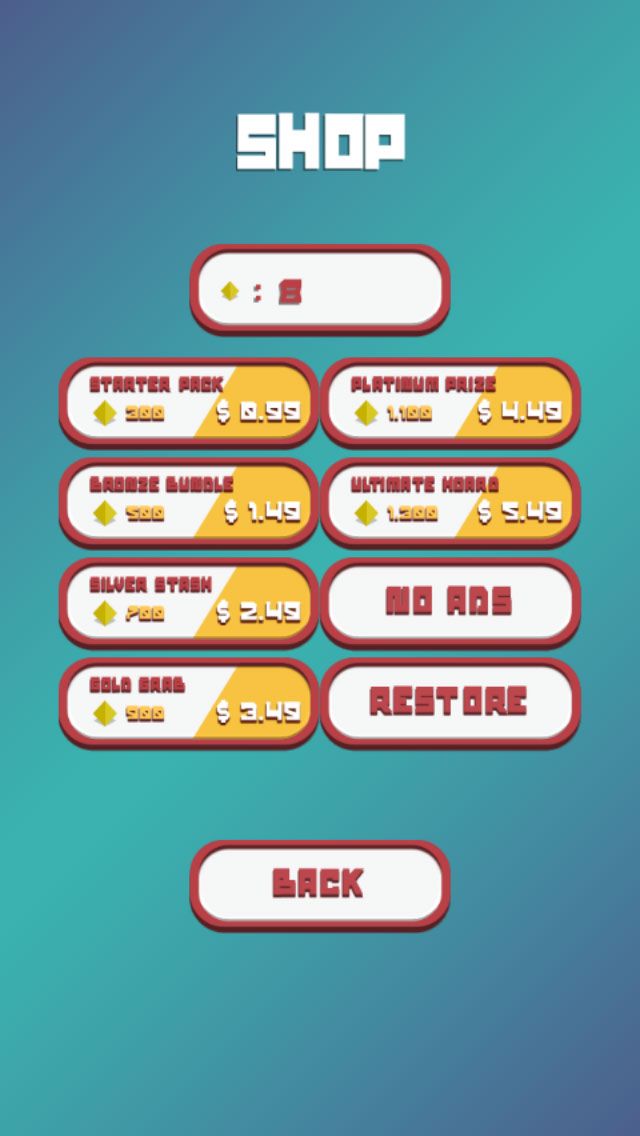Select the Silver Stash offer
The height and width of the screenshot is (1136, 640).
click(188, 600)
